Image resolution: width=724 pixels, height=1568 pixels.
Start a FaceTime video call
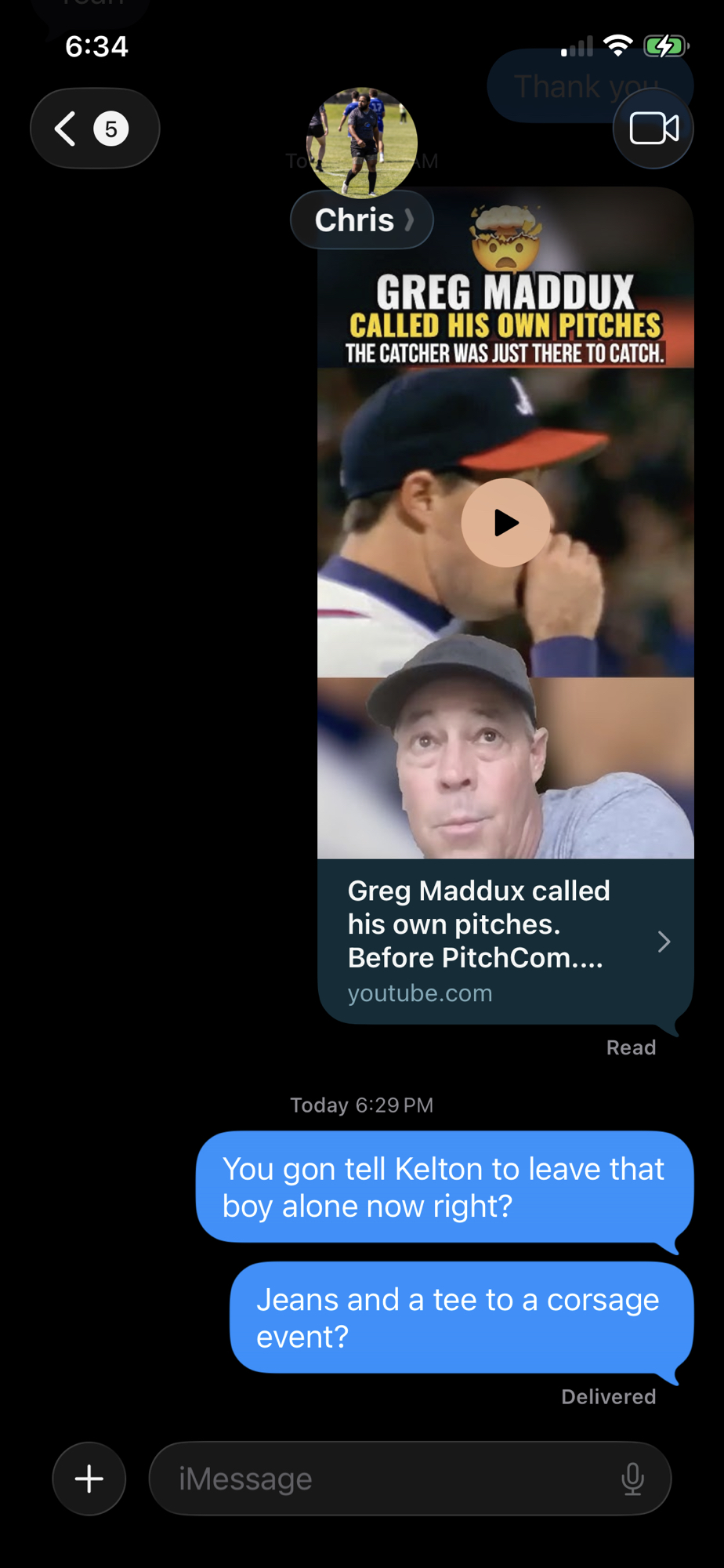tap(653, 129)
